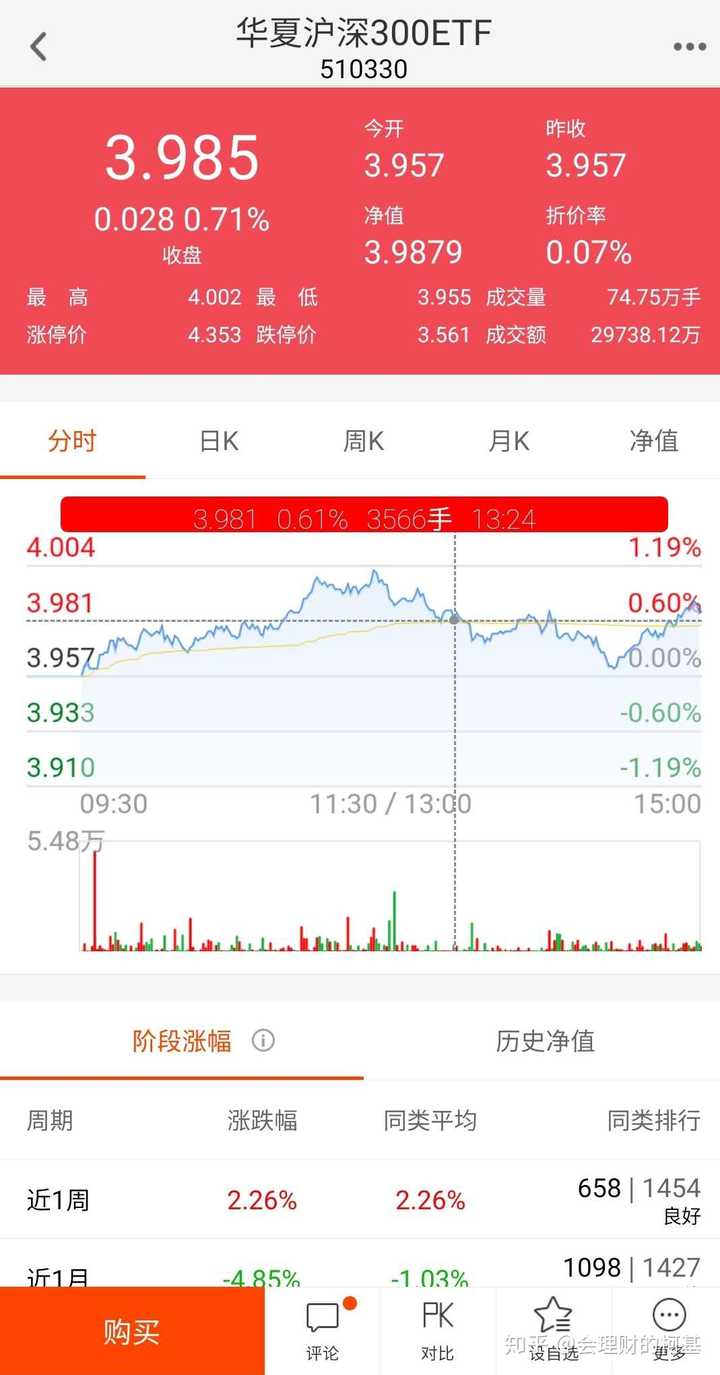Tap the back chevron at top left
Image resolution: width=720 pixels, height=1375 pixels.
pos(38,46)
